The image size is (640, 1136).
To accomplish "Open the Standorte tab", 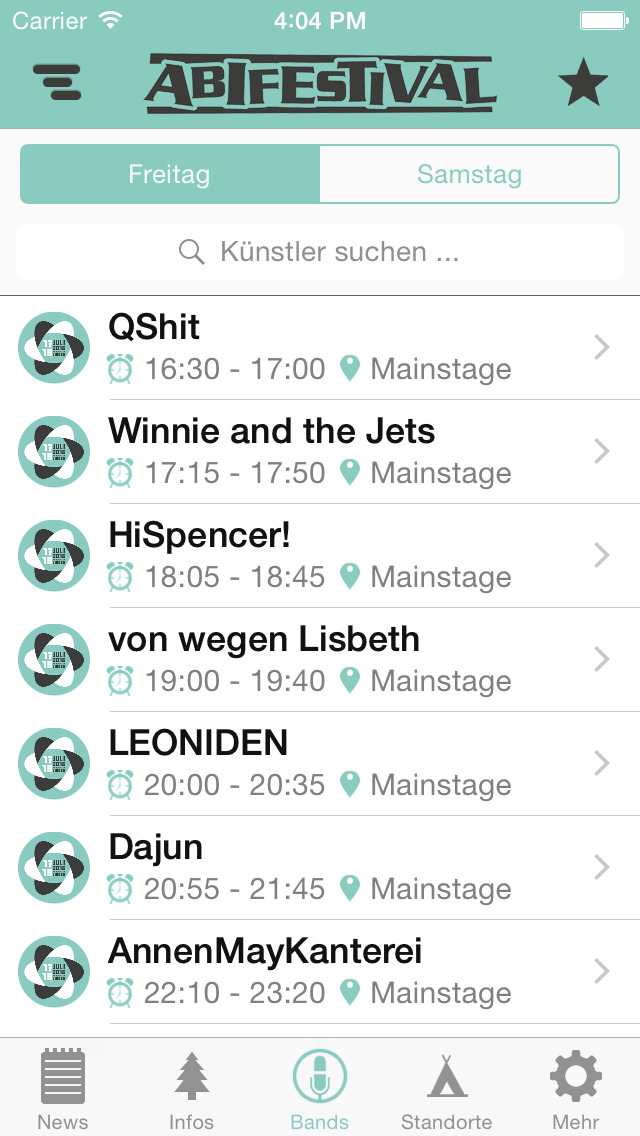I will click(446, 1088).
